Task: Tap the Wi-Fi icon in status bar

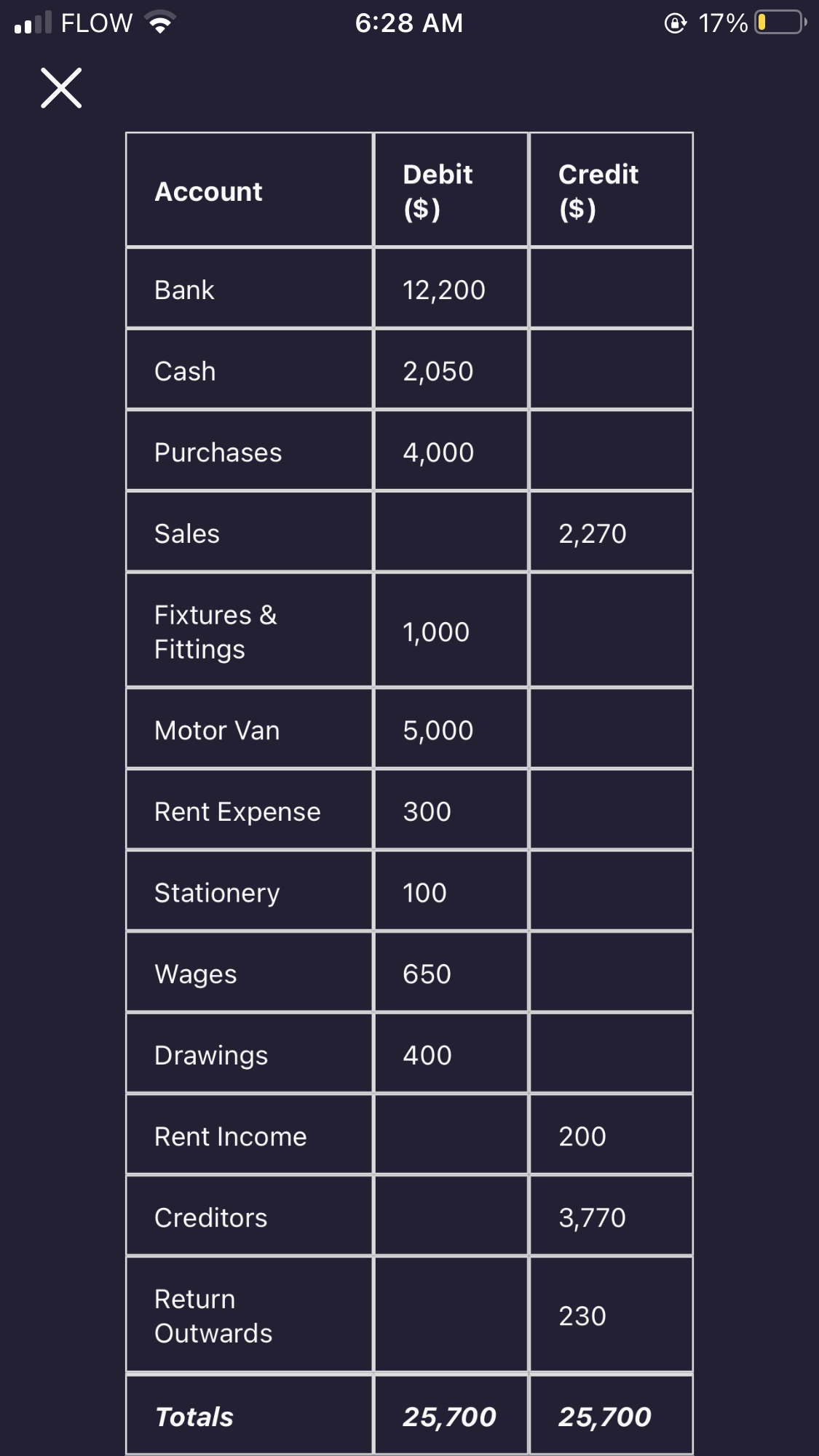Action: (159, 22)
